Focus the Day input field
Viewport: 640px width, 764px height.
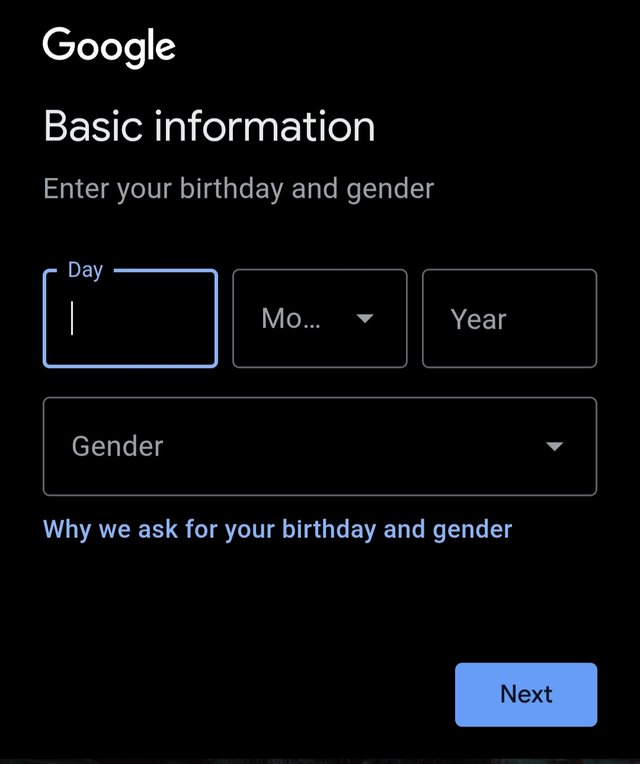point(130,318)
